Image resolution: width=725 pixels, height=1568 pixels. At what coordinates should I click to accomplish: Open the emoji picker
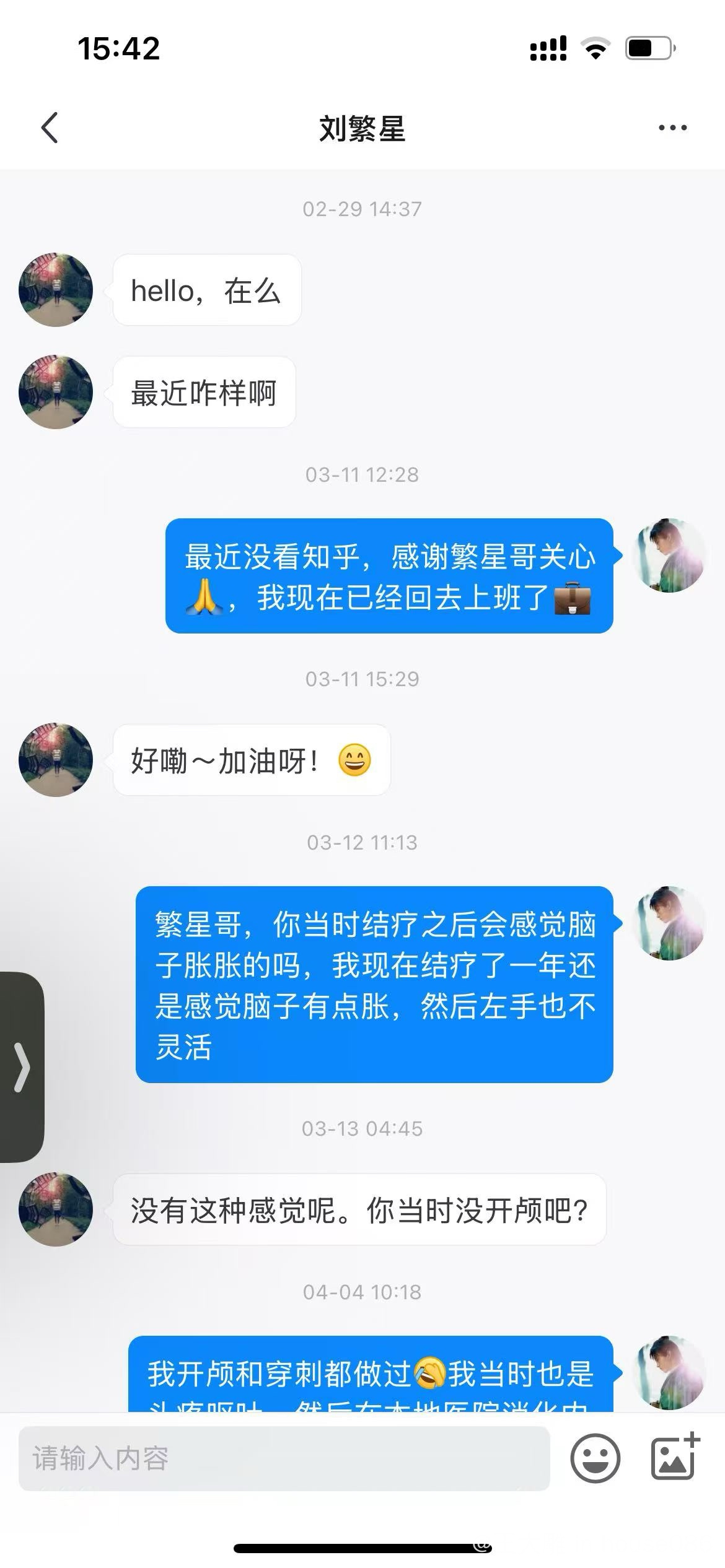pos(595,1458)
